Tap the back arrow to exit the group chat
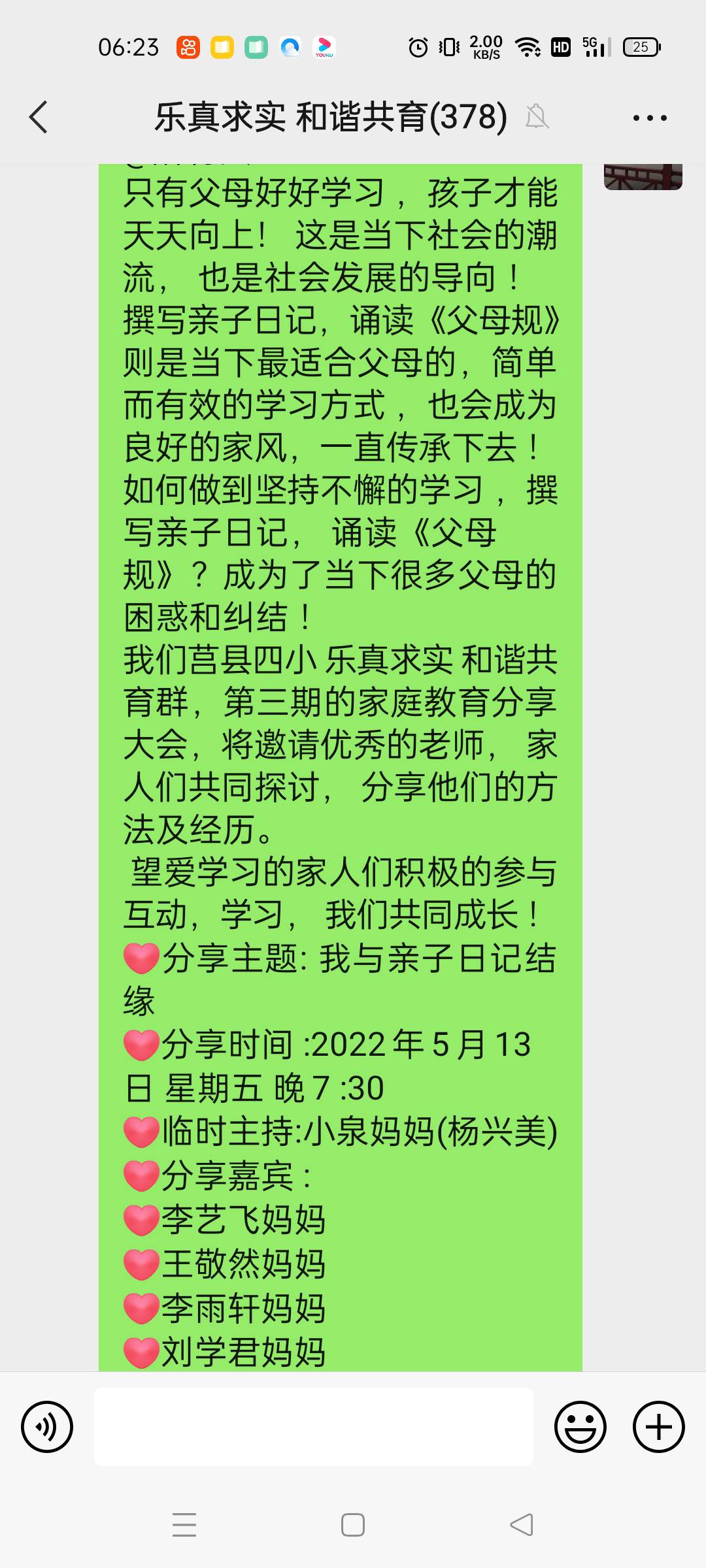 click(41, 118)
